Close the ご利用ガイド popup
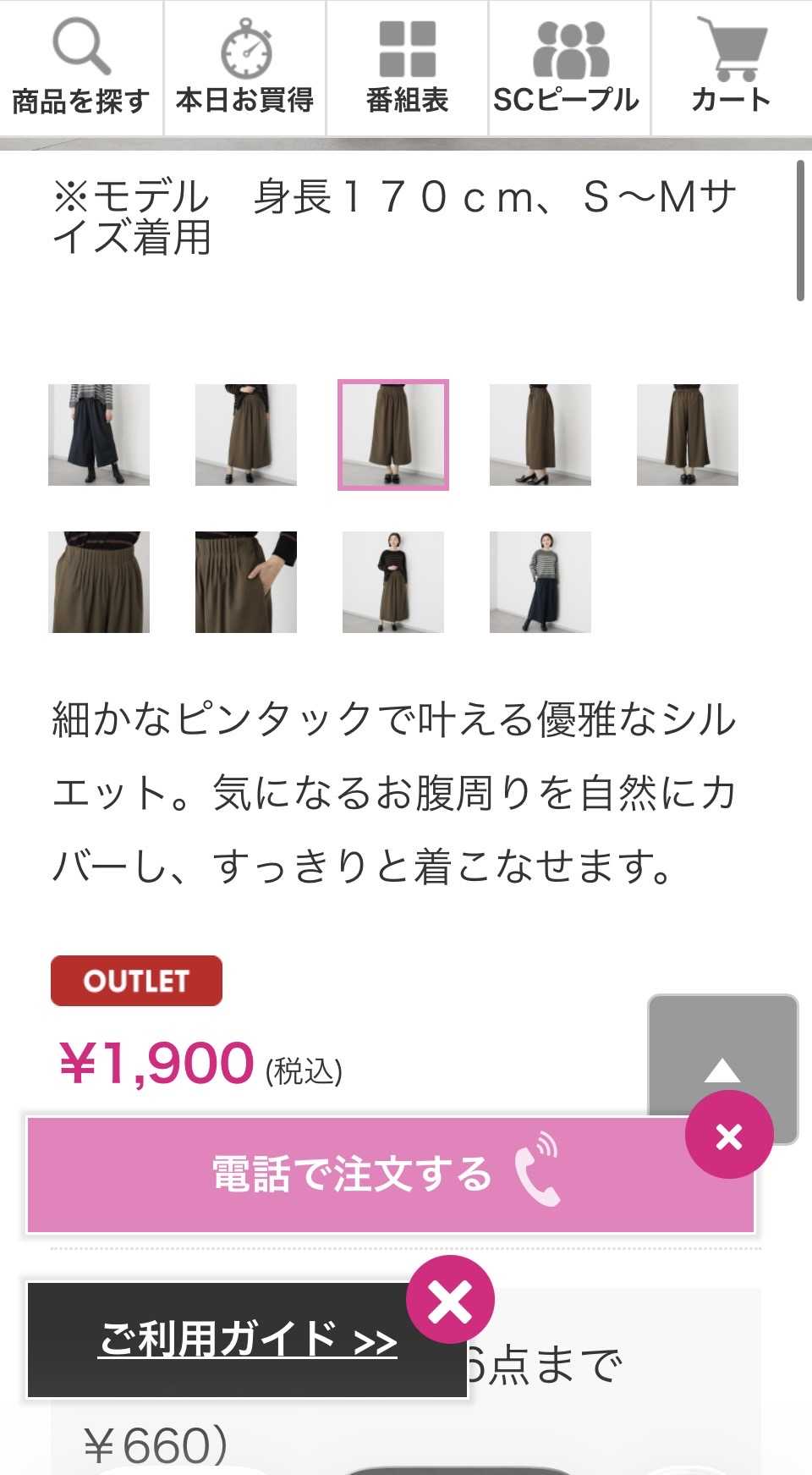Viewport: 812px width, 1475px height. pos(450,1300)
